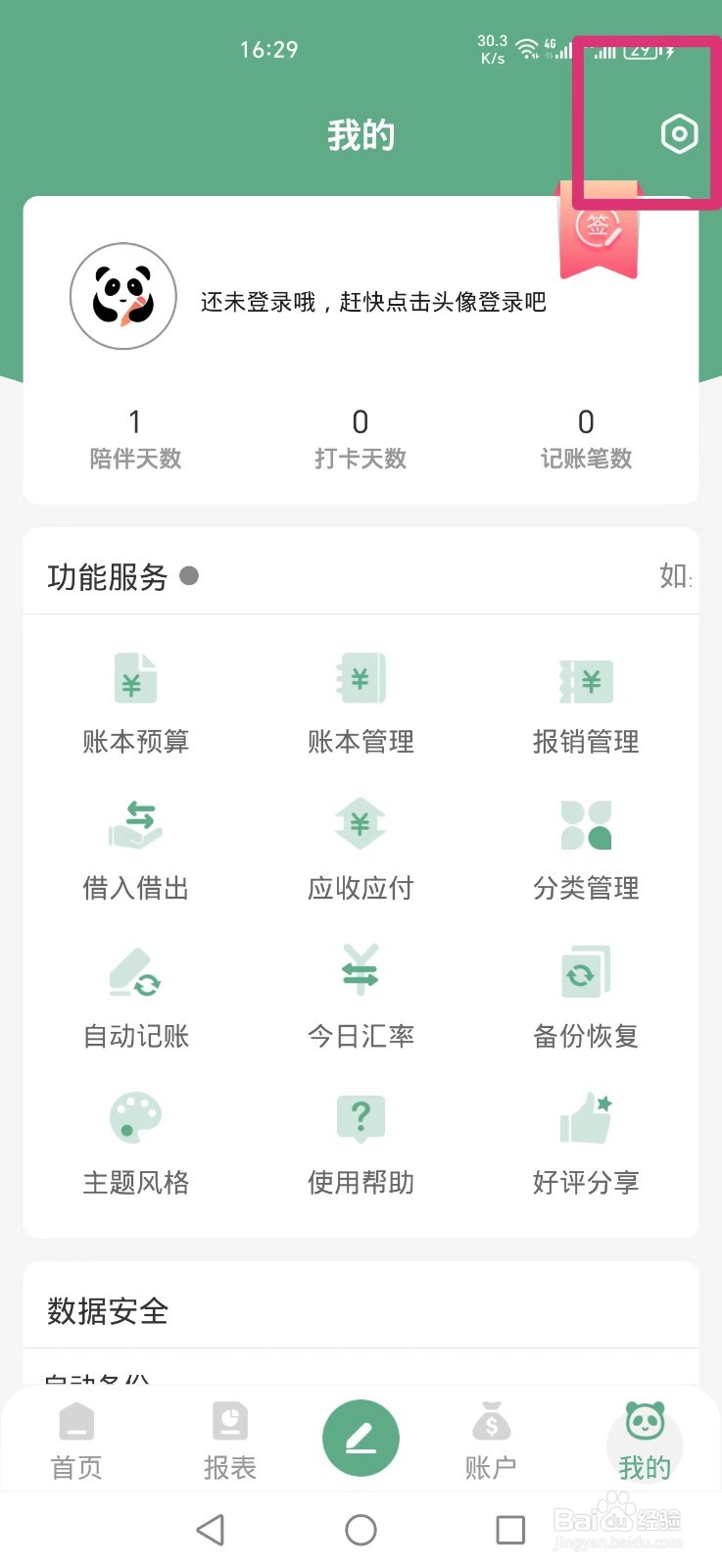
Task: Open 账本预算 budget feature
Action: 135,703
